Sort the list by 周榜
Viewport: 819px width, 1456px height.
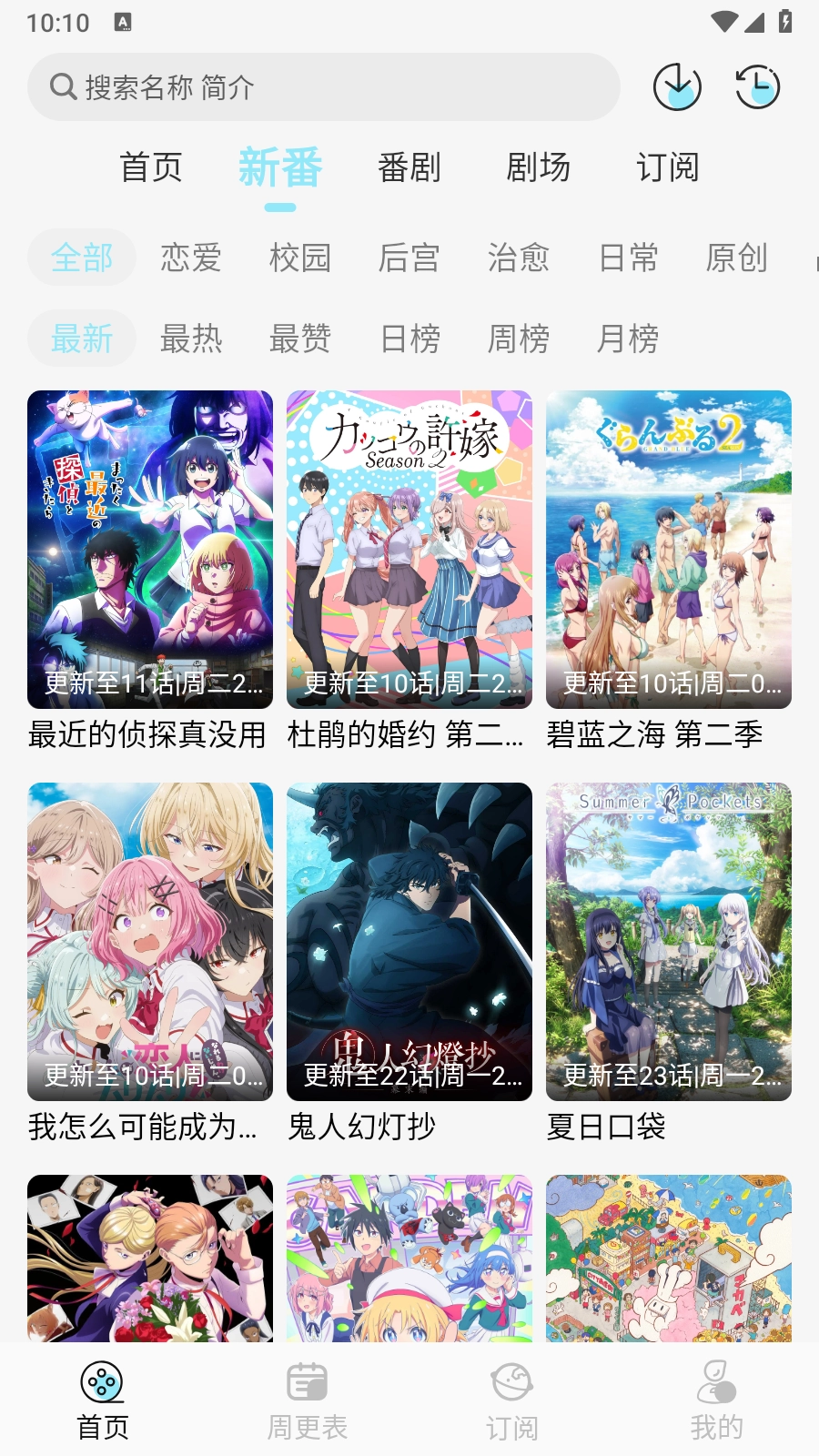point(519,339)
